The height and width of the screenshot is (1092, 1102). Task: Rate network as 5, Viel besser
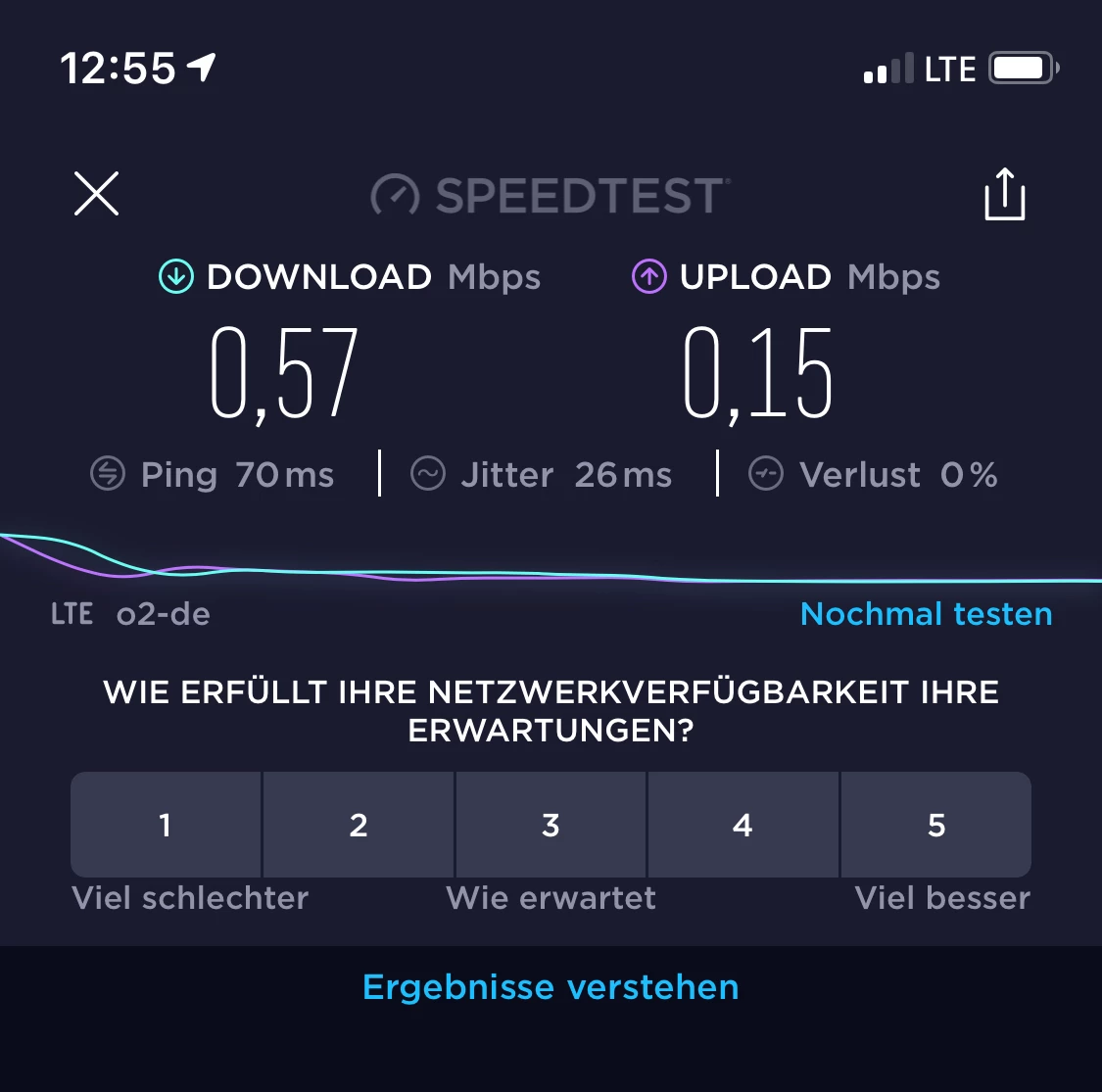(935, 825)
